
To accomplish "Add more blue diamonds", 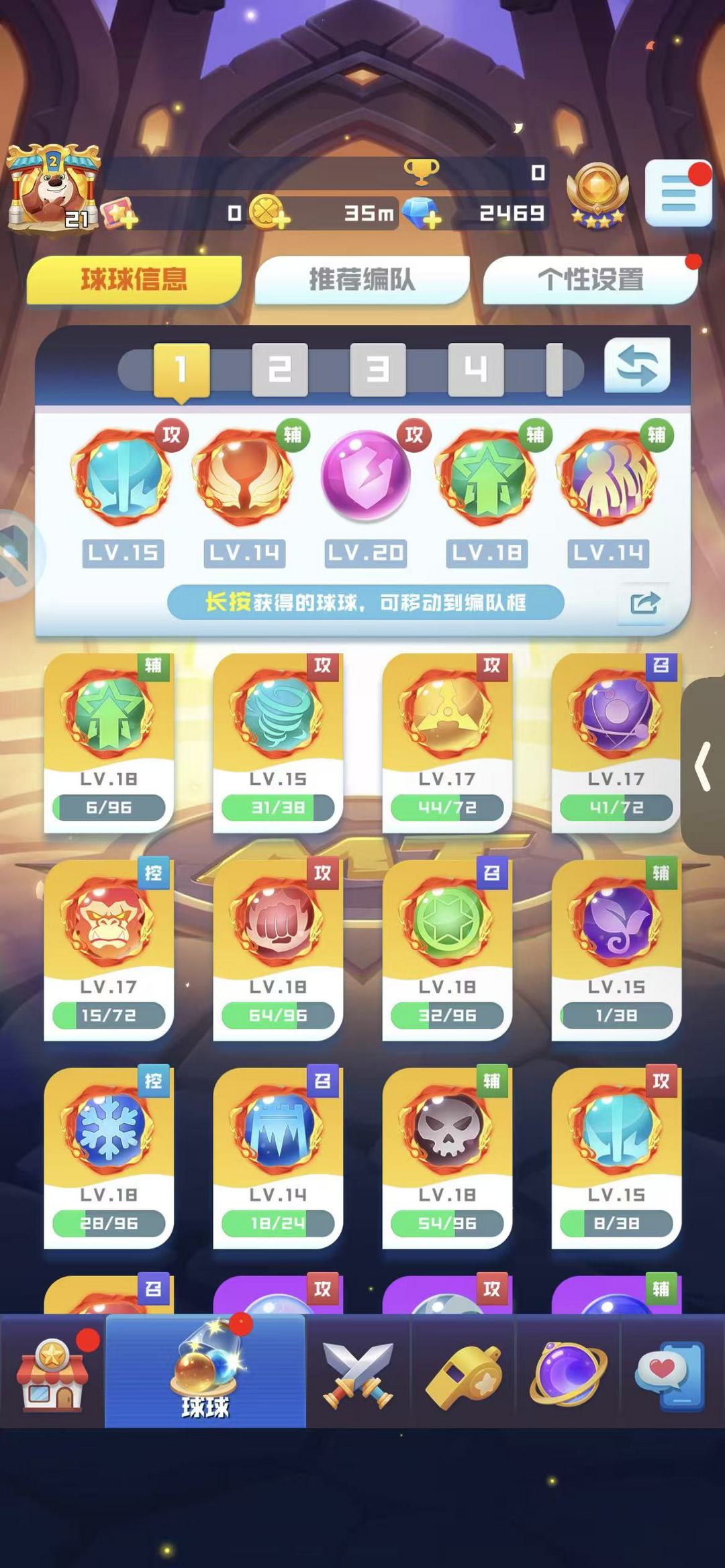I will point(423,214).
